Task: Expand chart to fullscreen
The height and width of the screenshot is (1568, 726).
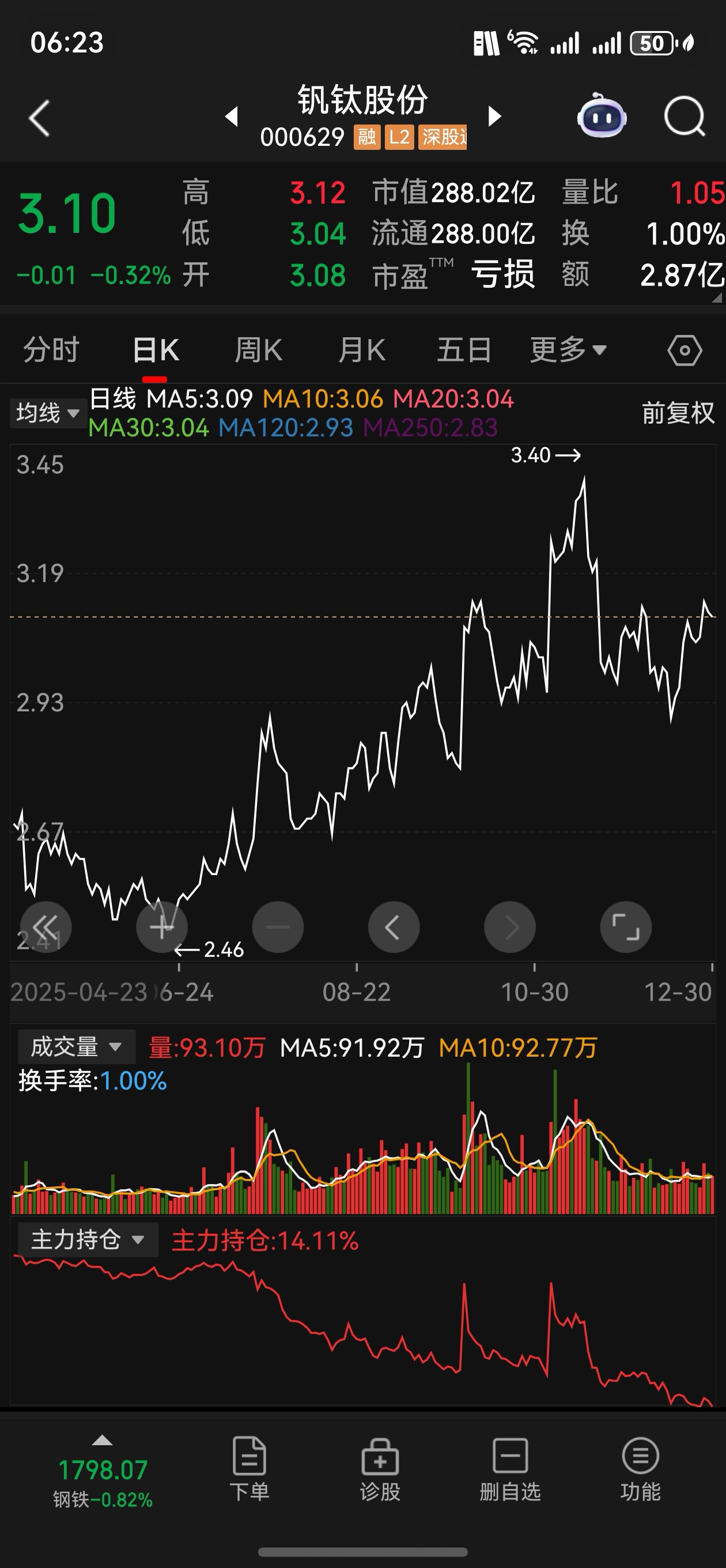Action: [626, 927]
